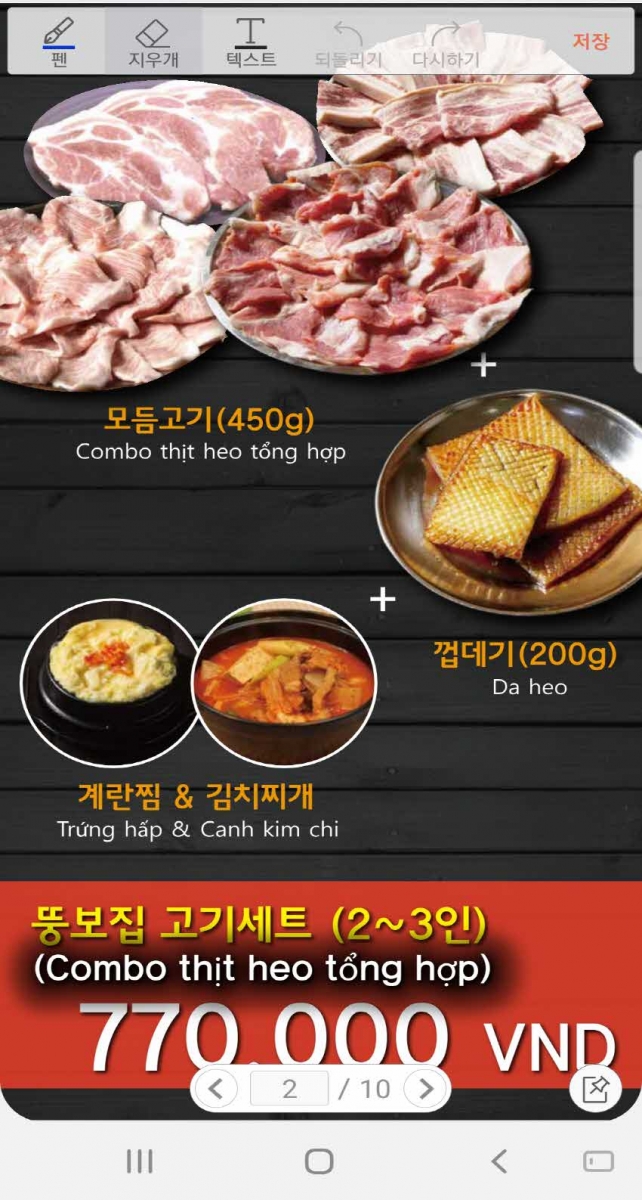
Task: Tap the edit pencil floating button
Action: (x=595, y=1089)
